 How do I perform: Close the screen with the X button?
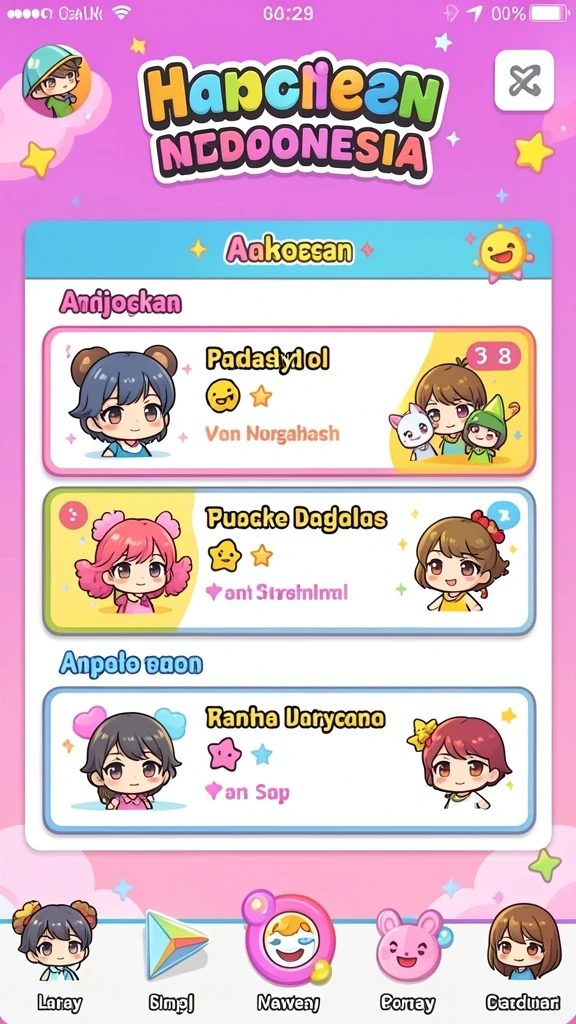point(524,80)
